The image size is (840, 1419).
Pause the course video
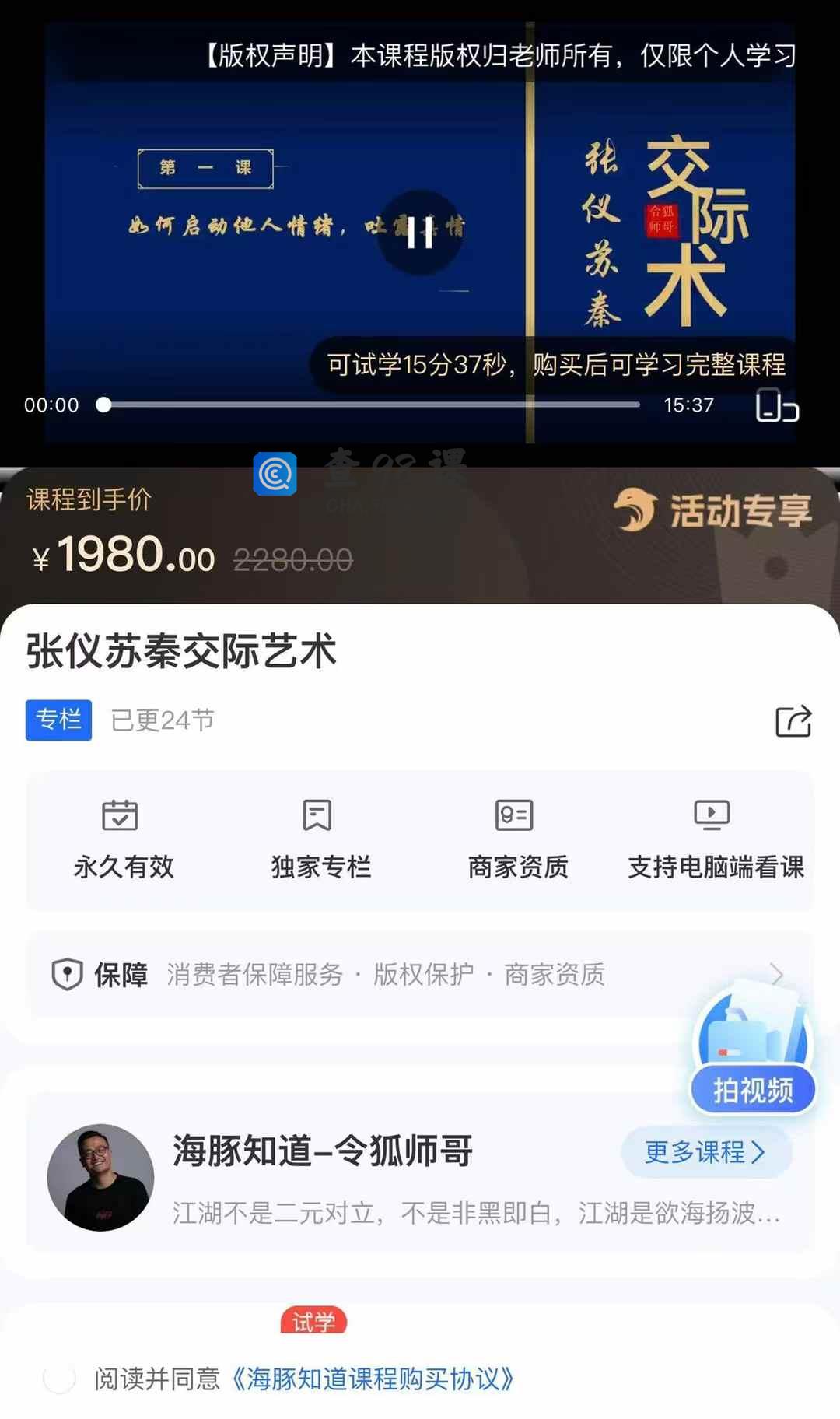click(420, 233)
